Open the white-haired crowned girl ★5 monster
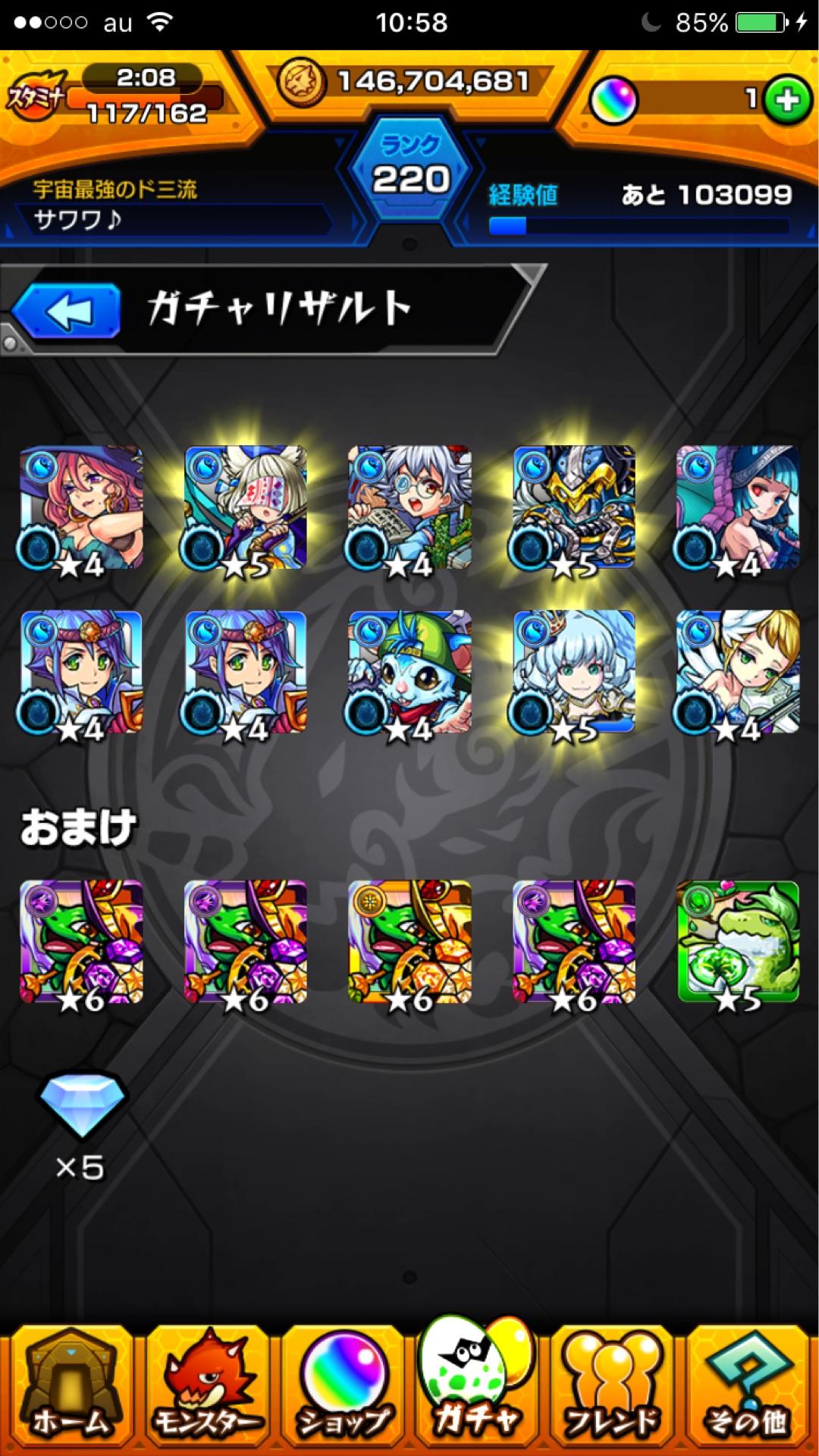 pyautogui.click(x=574, y=673)
